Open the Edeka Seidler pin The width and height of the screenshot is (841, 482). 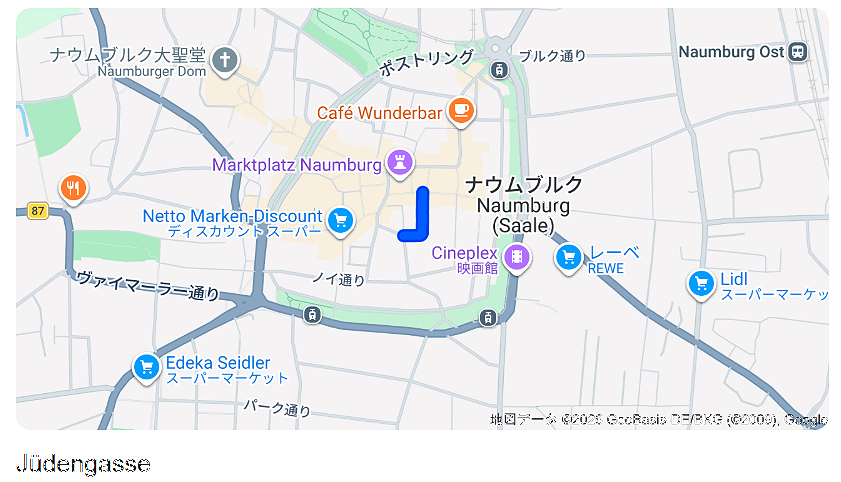click(147, 367)
